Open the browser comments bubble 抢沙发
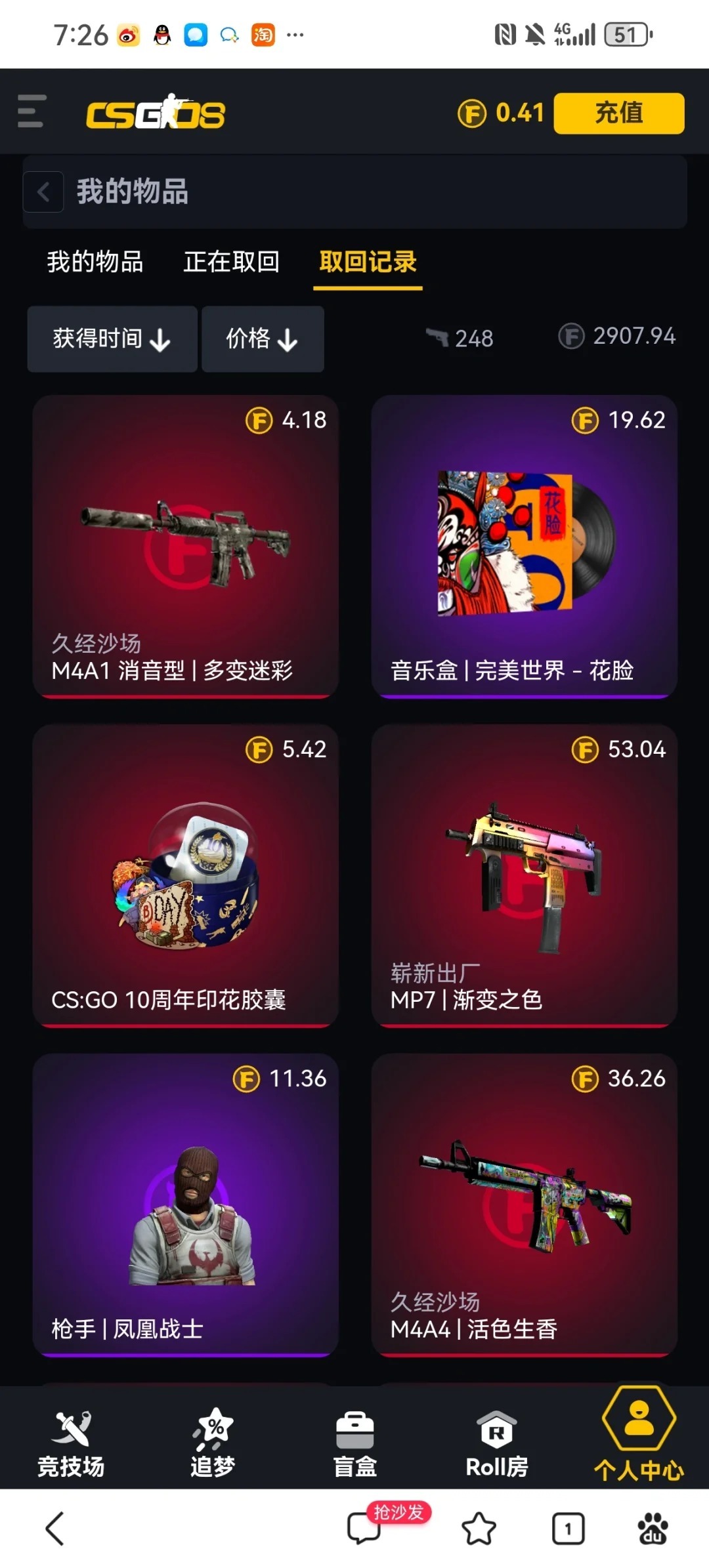This screenshot has height=1568, width=709. tap(365, 1529)
